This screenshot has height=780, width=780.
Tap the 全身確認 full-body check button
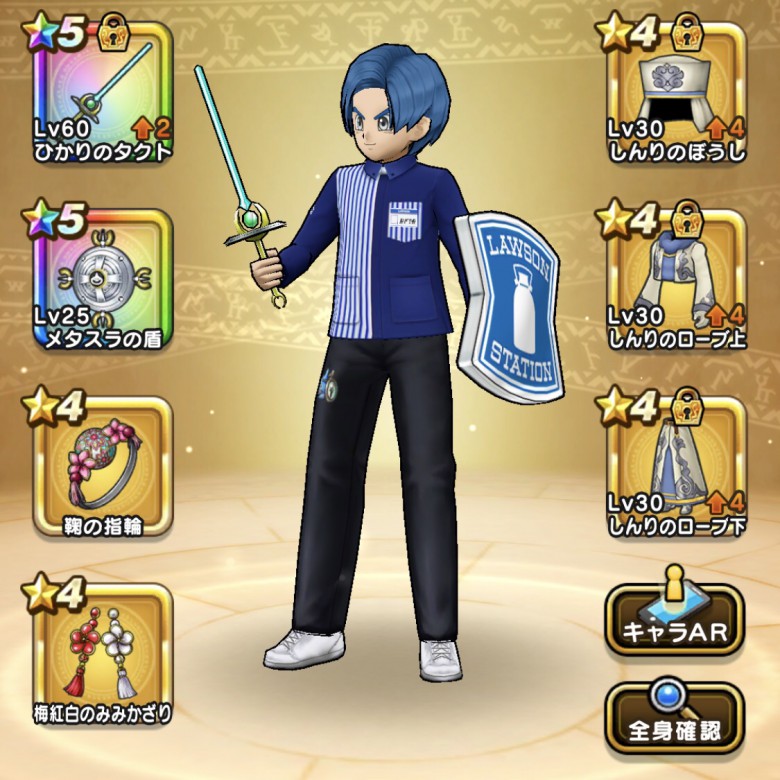[674, 718]
